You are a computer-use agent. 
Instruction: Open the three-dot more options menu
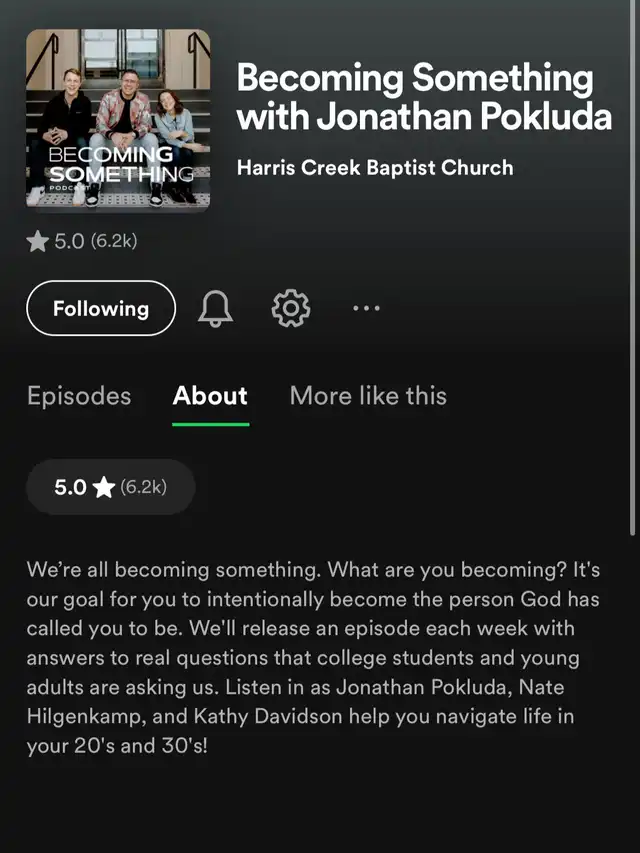pyautogui.click(x=366, y=309)
